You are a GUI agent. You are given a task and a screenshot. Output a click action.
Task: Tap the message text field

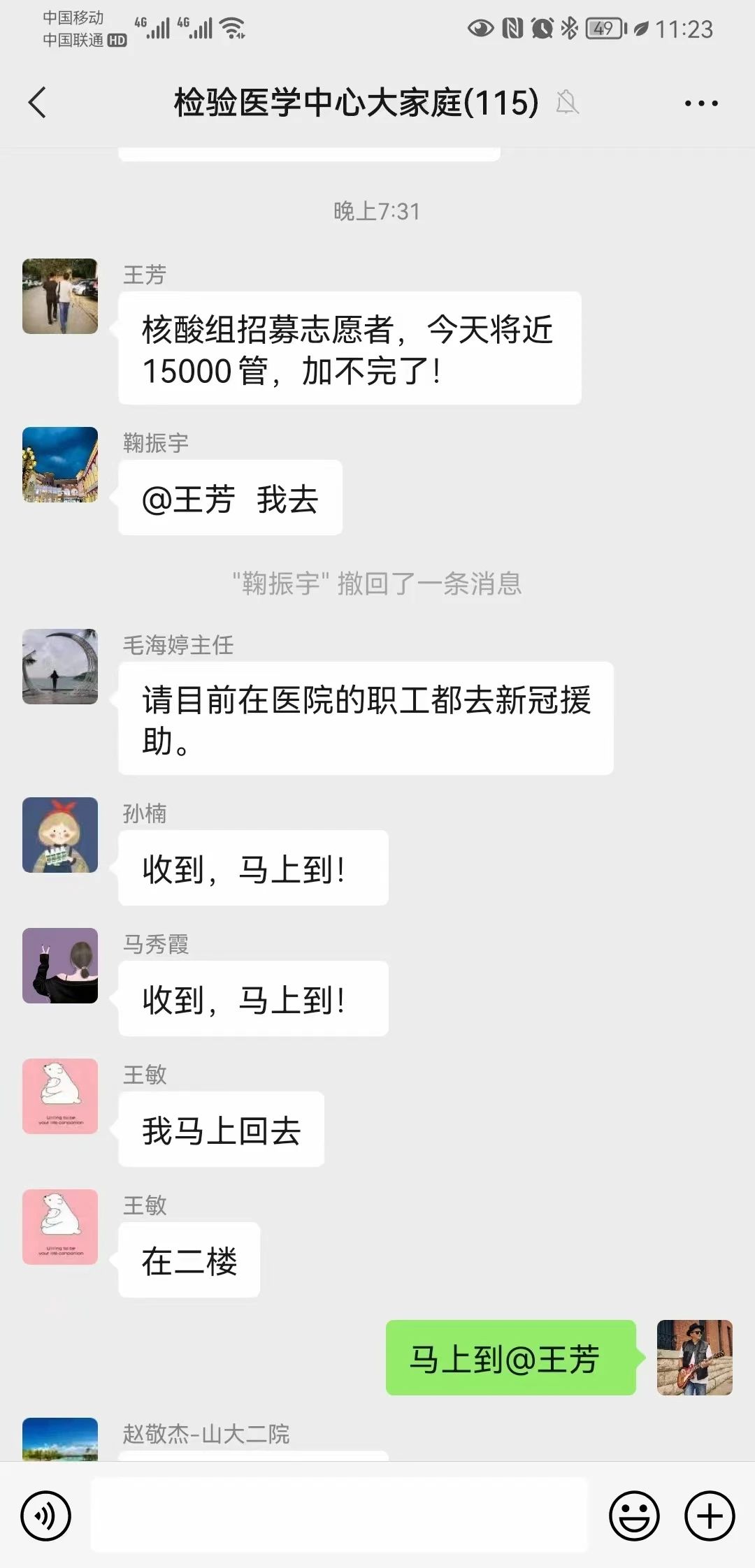click(339, 1516)
